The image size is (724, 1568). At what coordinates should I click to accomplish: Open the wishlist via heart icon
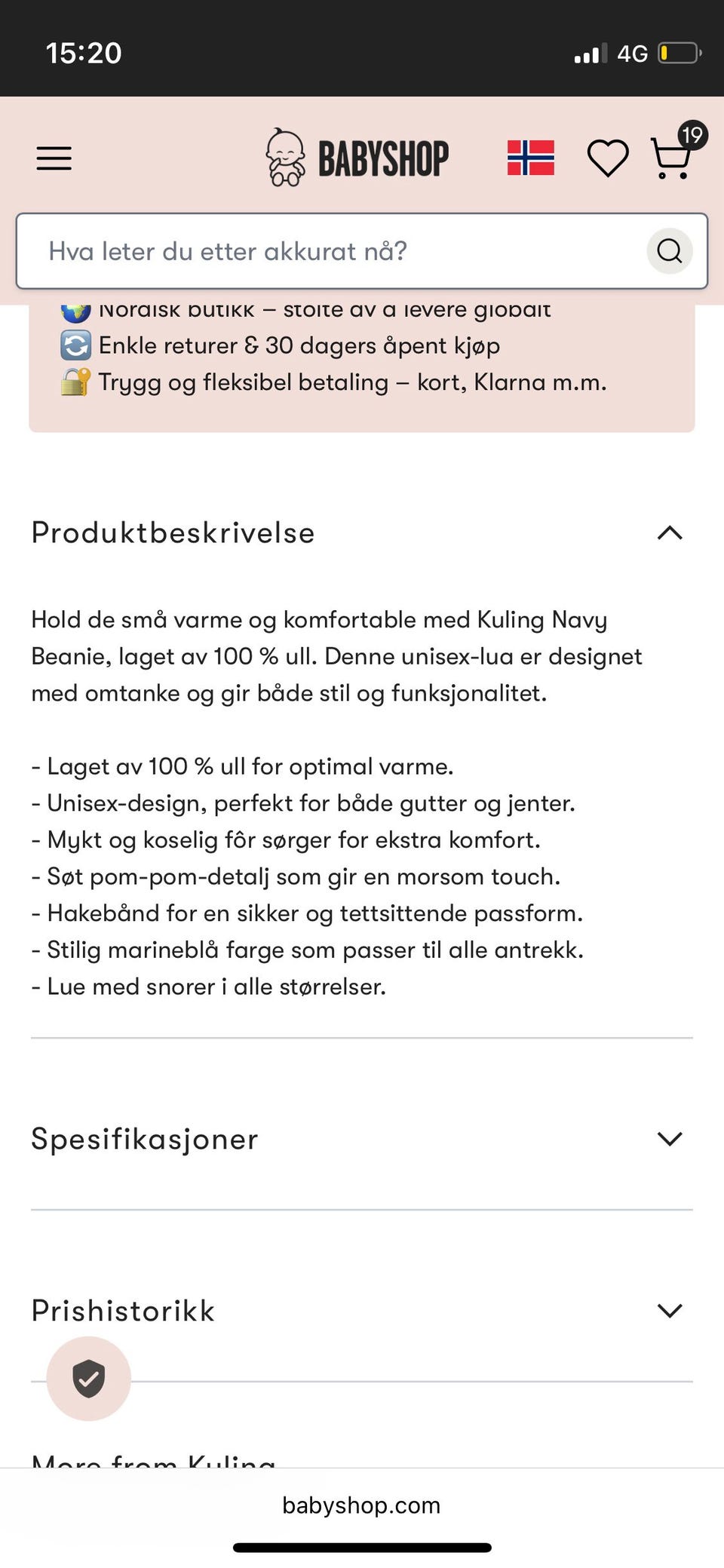[607, 158]
